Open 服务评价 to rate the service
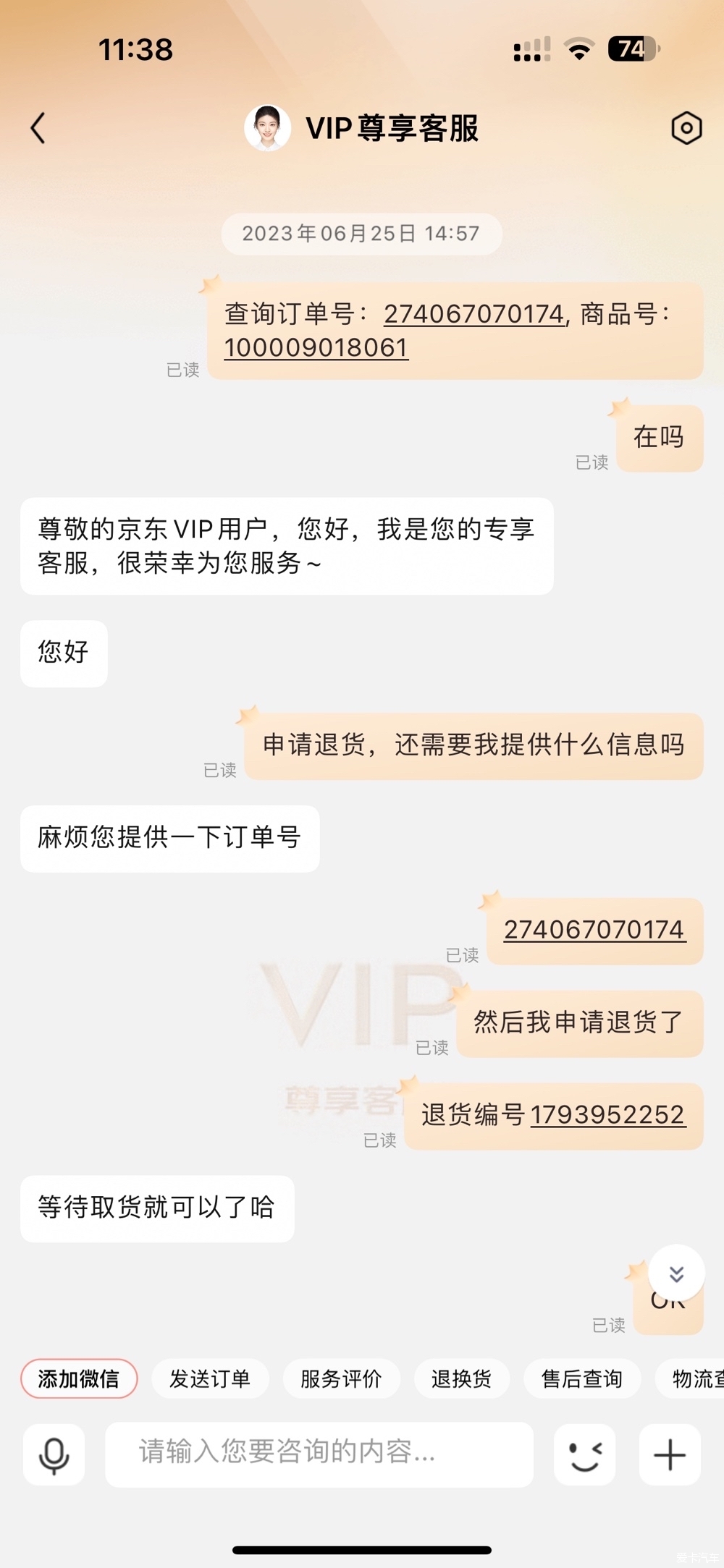 click(341, 1378)
